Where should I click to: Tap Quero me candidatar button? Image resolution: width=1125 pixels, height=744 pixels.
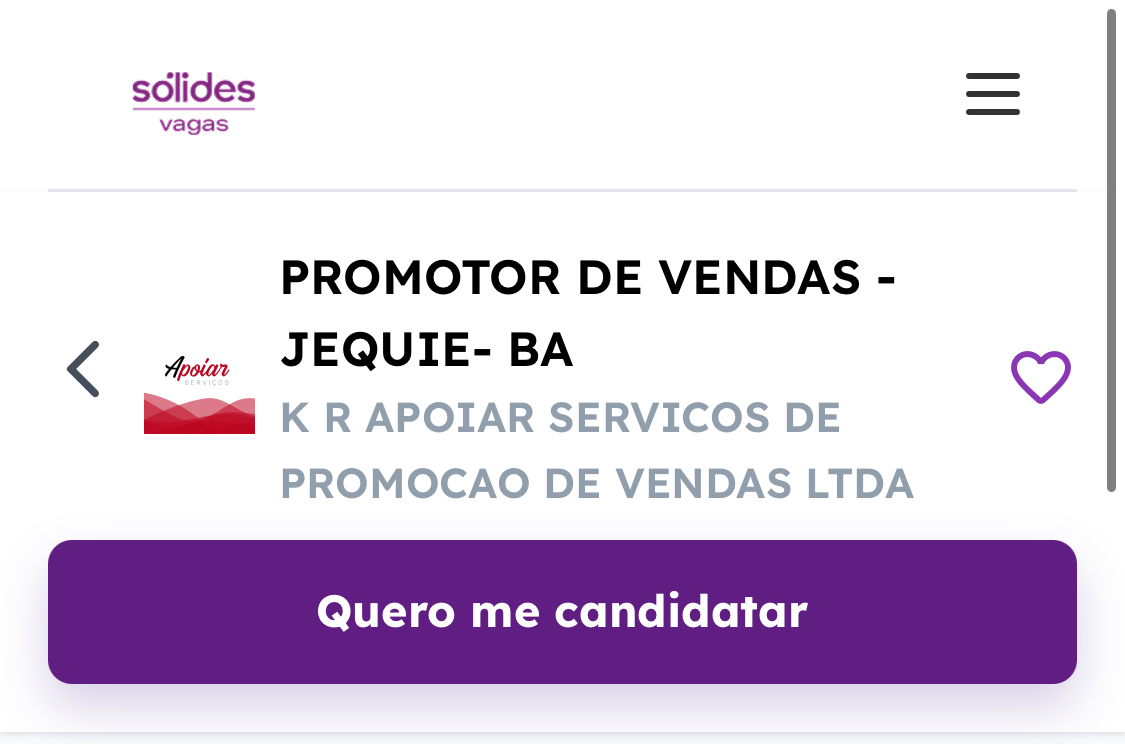click(x=562, y=612)
